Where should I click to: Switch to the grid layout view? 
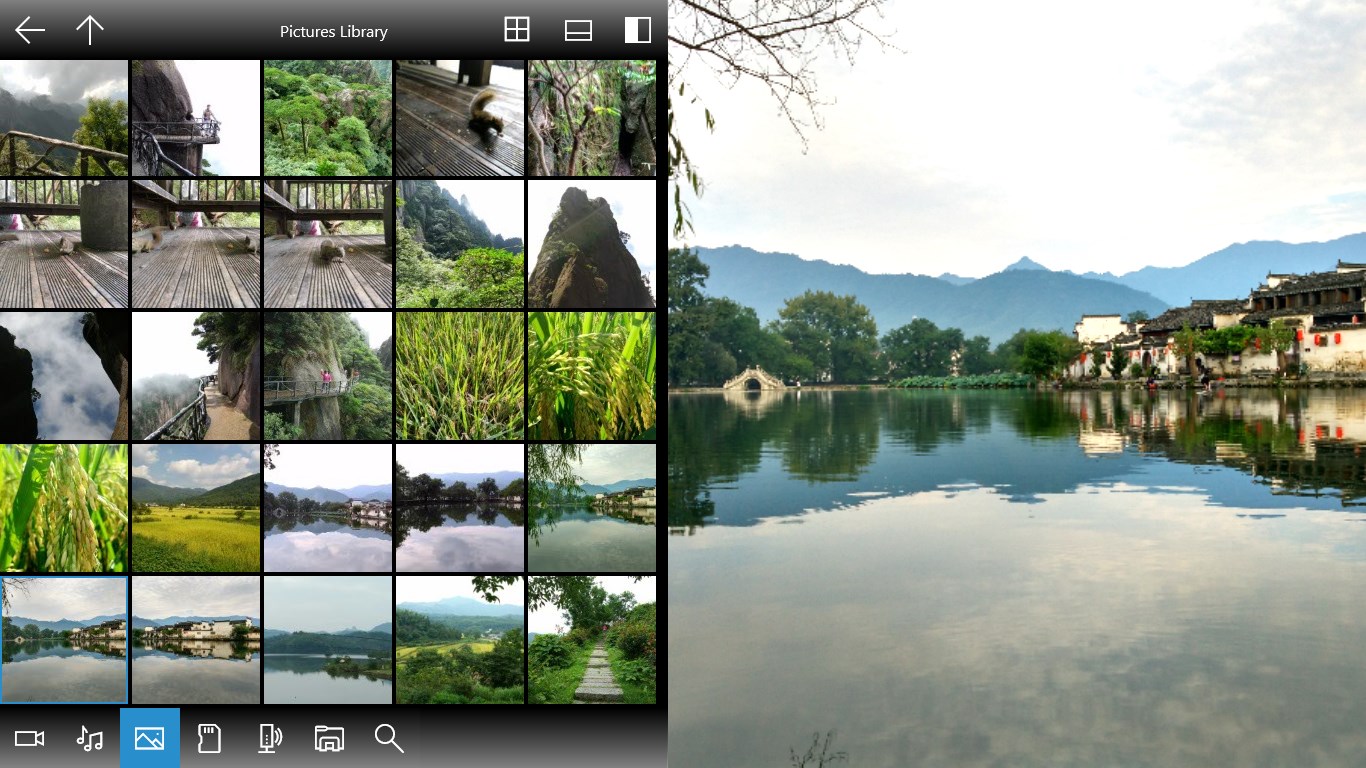point(517,30)
